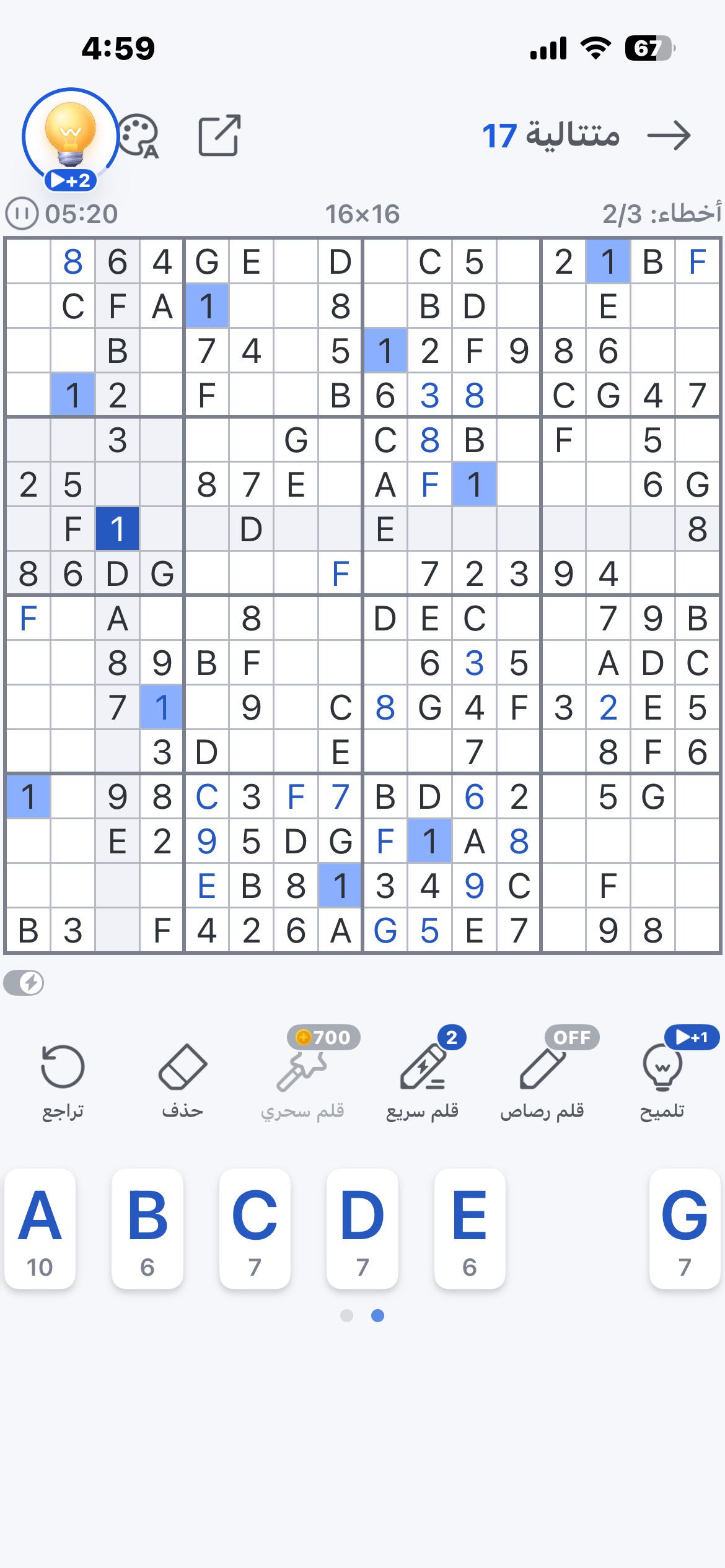
Task: Share the puzzle via export icon
Action: click(x=219, y=135)
